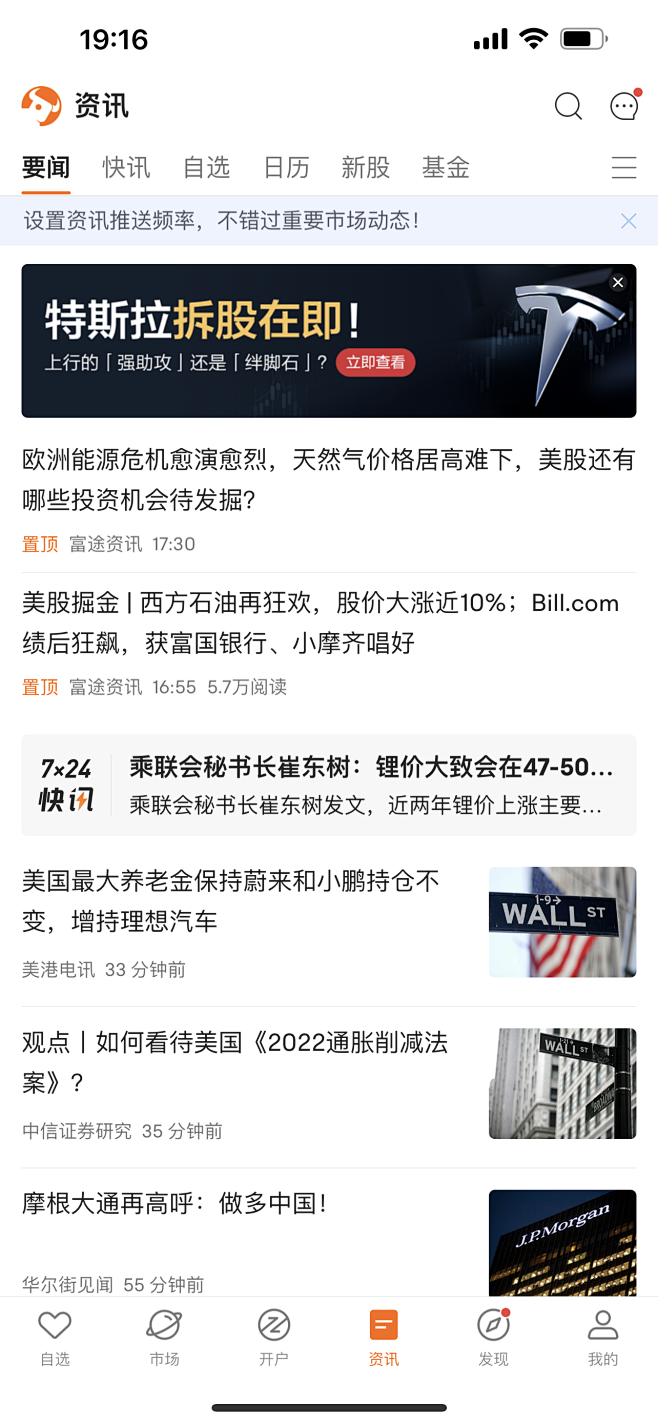
Task: Open the 美国最大养老金 article
Action: tap(240, 901)
